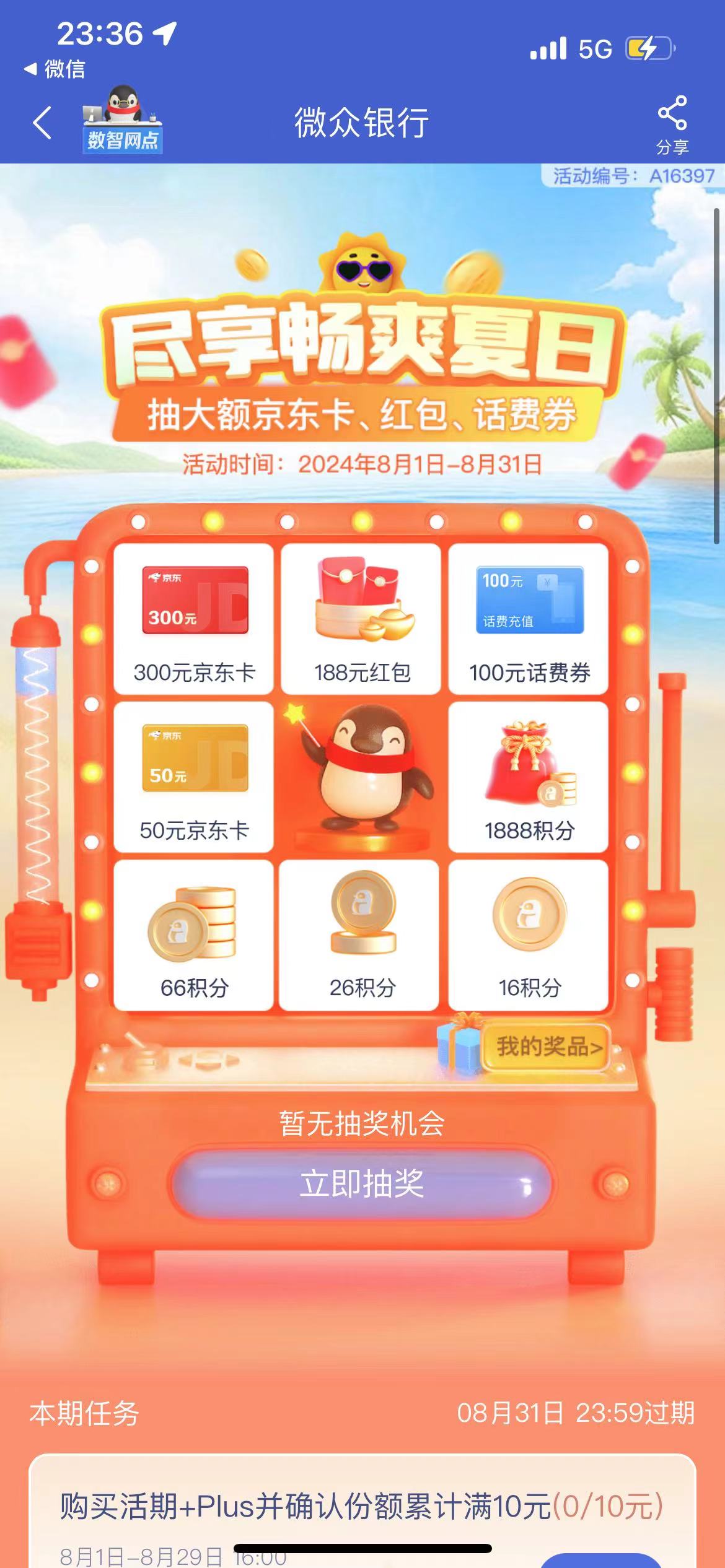Return to 微信 via status bar link
Image resolution: width=725 pixels, height=1568 pixels.
click(55, 69)
